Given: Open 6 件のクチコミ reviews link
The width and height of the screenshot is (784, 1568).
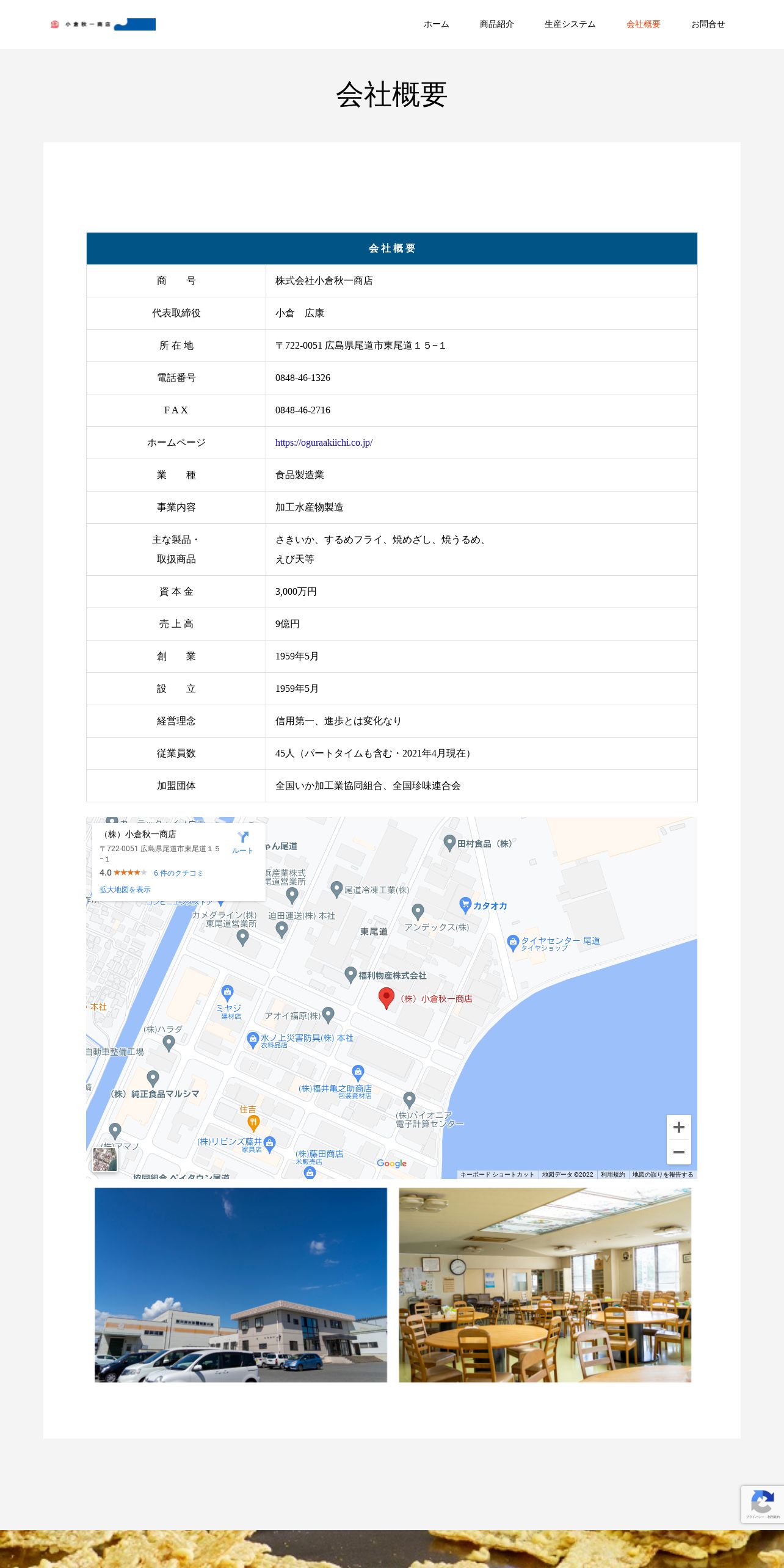Looking at the screenshot, I should tap(178, 873).
